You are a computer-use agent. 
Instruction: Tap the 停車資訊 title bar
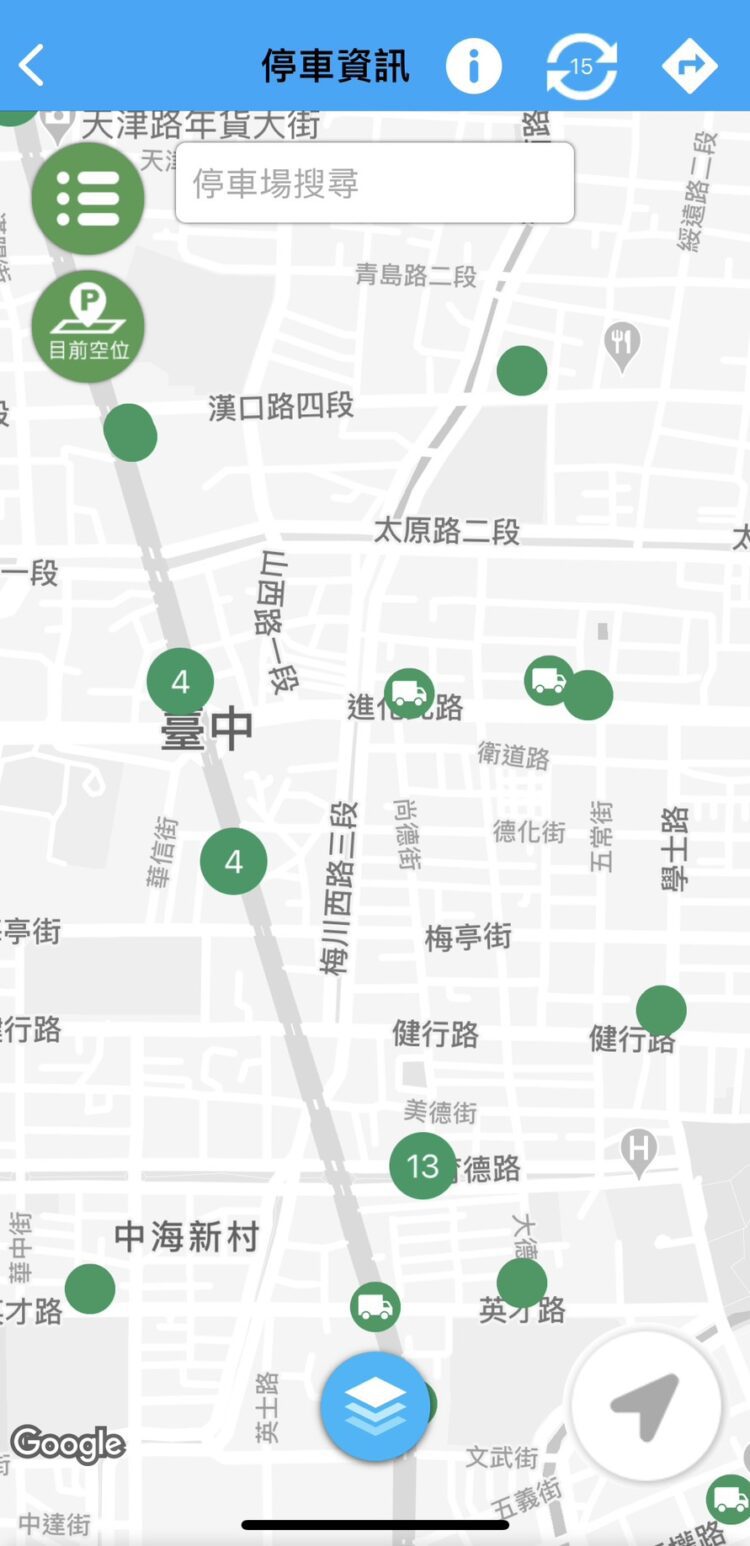point(335,65)
